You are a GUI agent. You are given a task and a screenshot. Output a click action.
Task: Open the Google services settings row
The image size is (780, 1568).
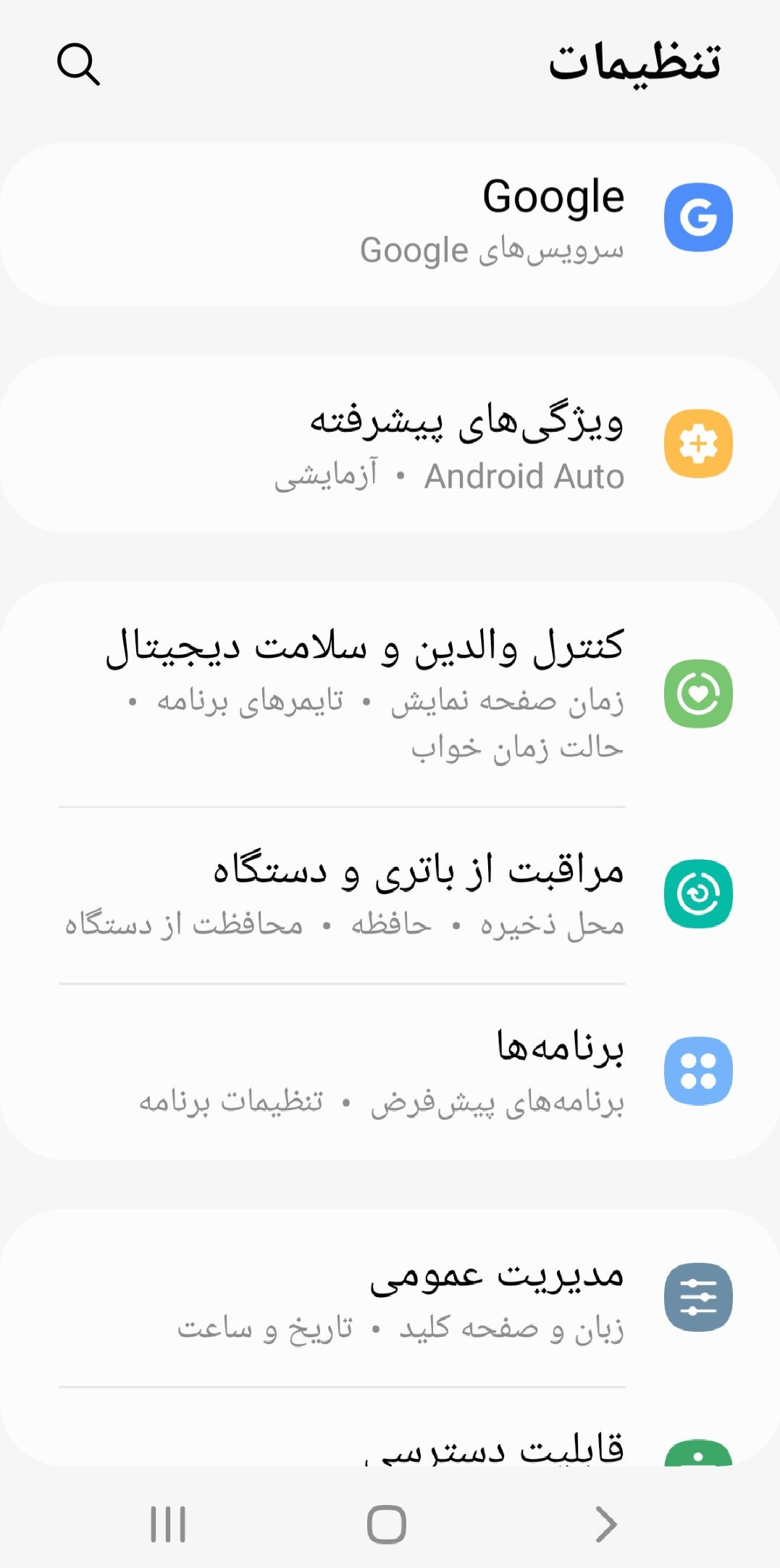pos(391,223)
